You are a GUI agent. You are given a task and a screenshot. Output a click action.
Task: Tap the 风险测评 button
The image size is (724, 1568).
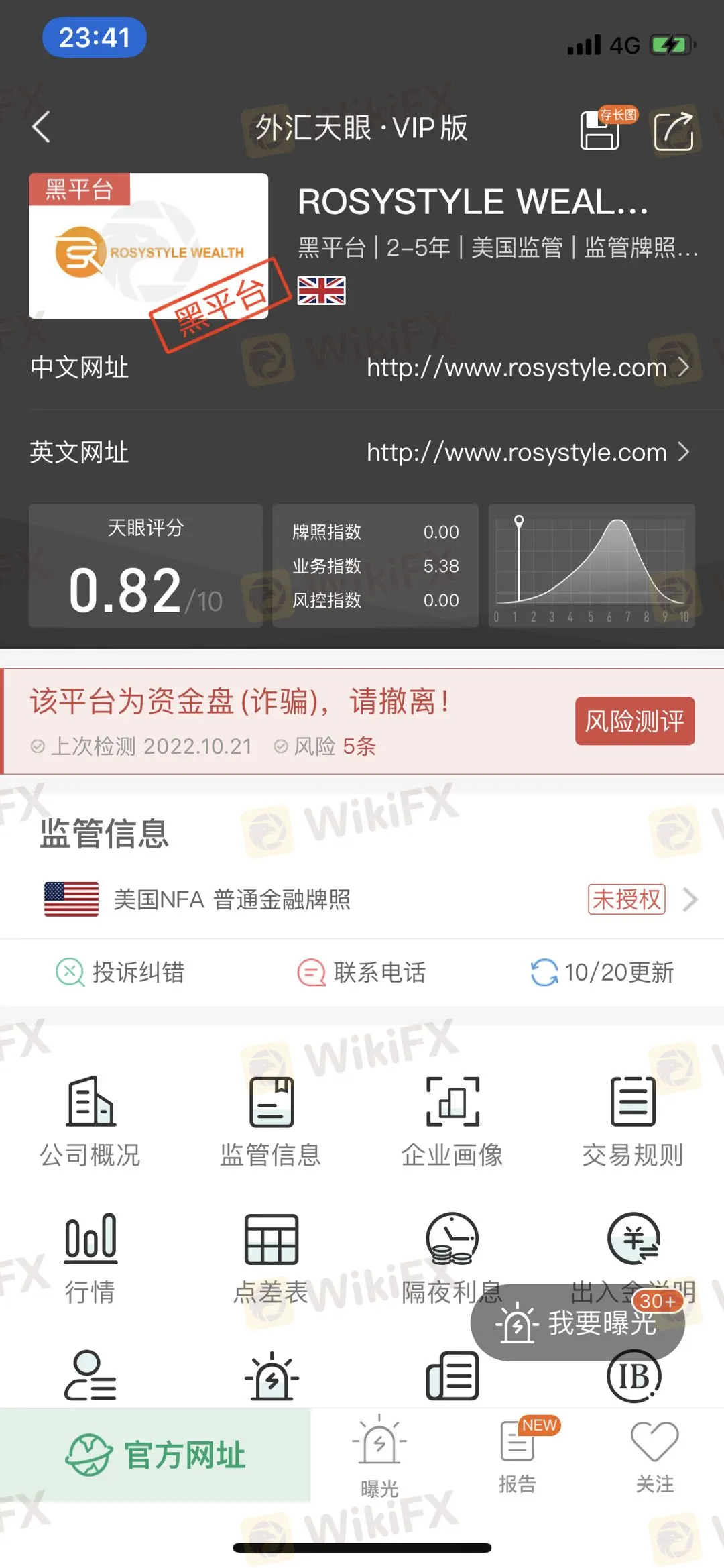point(634,721)
